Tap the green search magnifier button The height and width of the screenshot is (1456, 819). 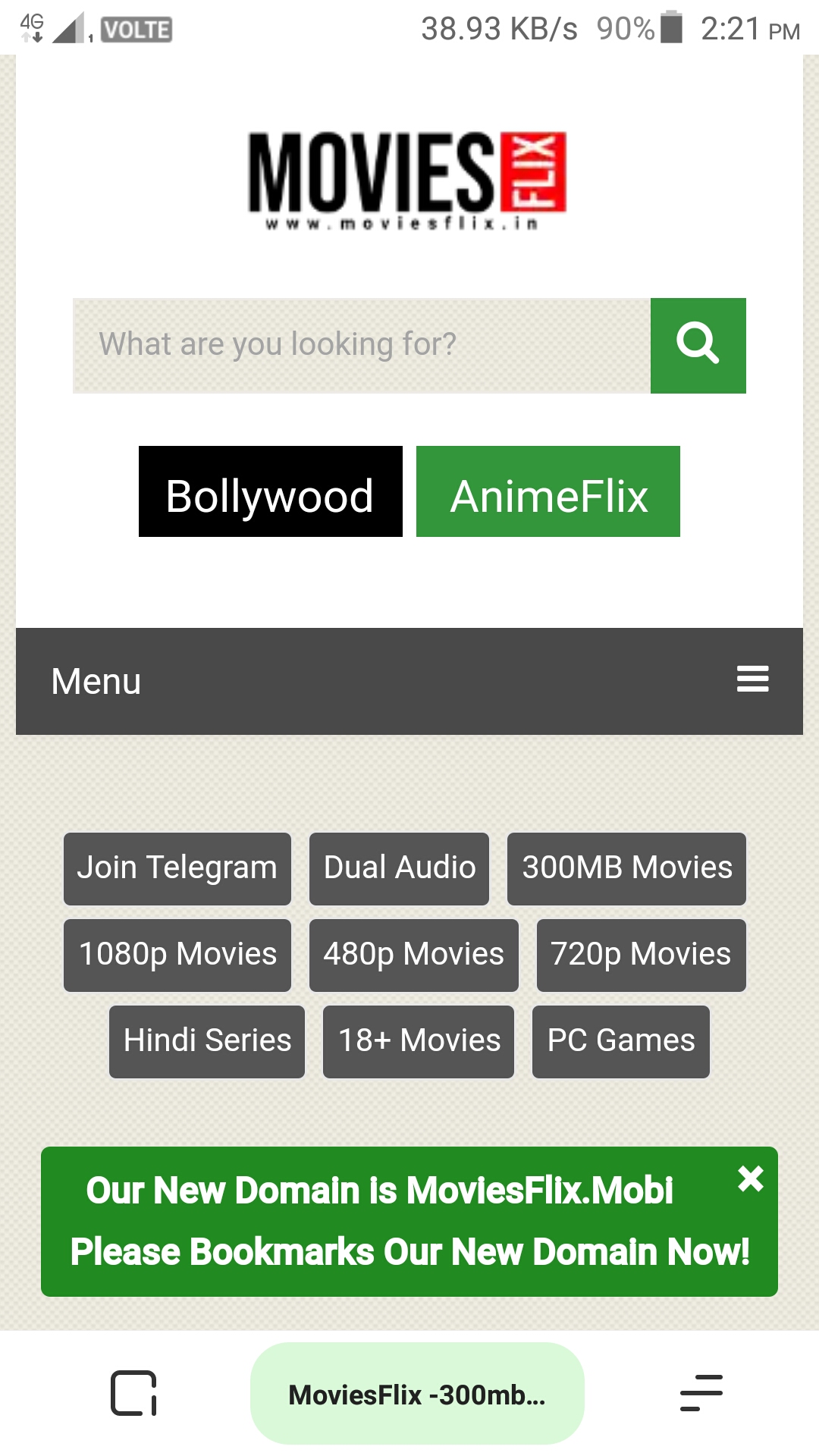(698, 345)
